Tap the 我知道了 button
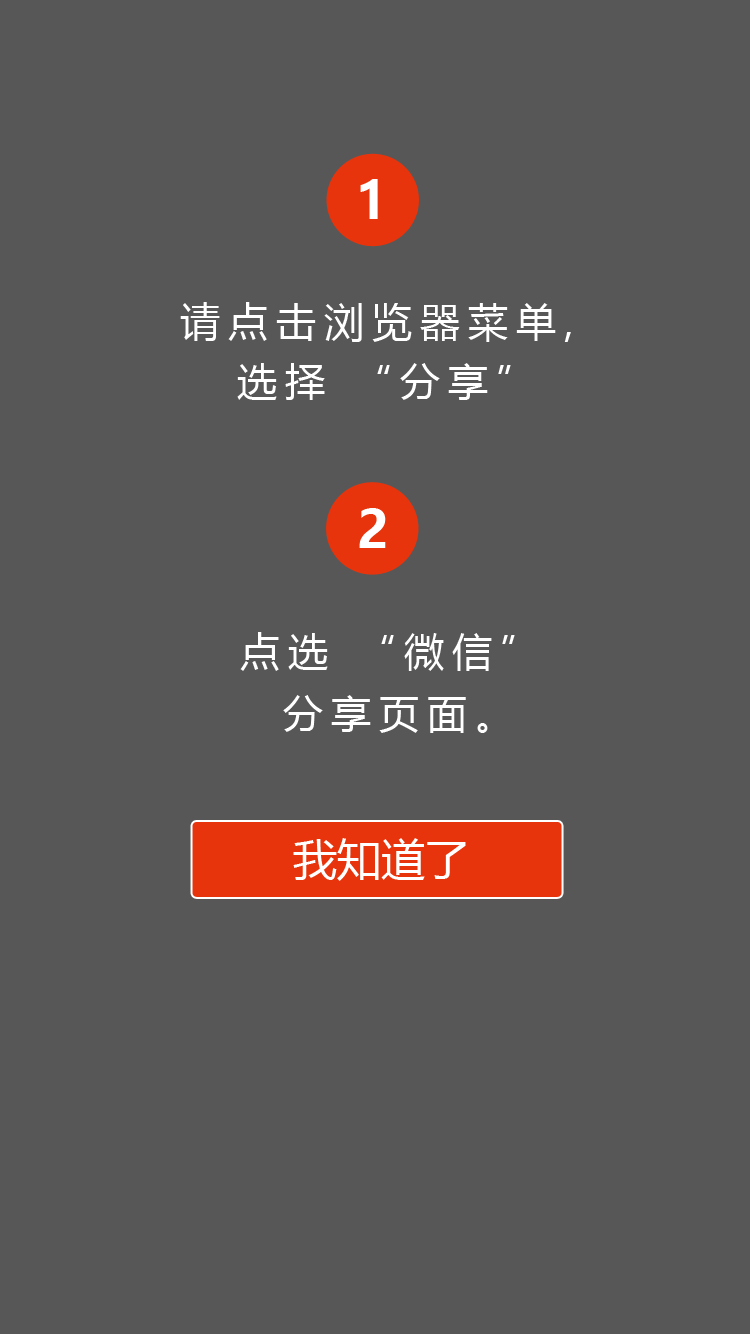Screen dimensions: 750x1334 (x=377, y=859)
